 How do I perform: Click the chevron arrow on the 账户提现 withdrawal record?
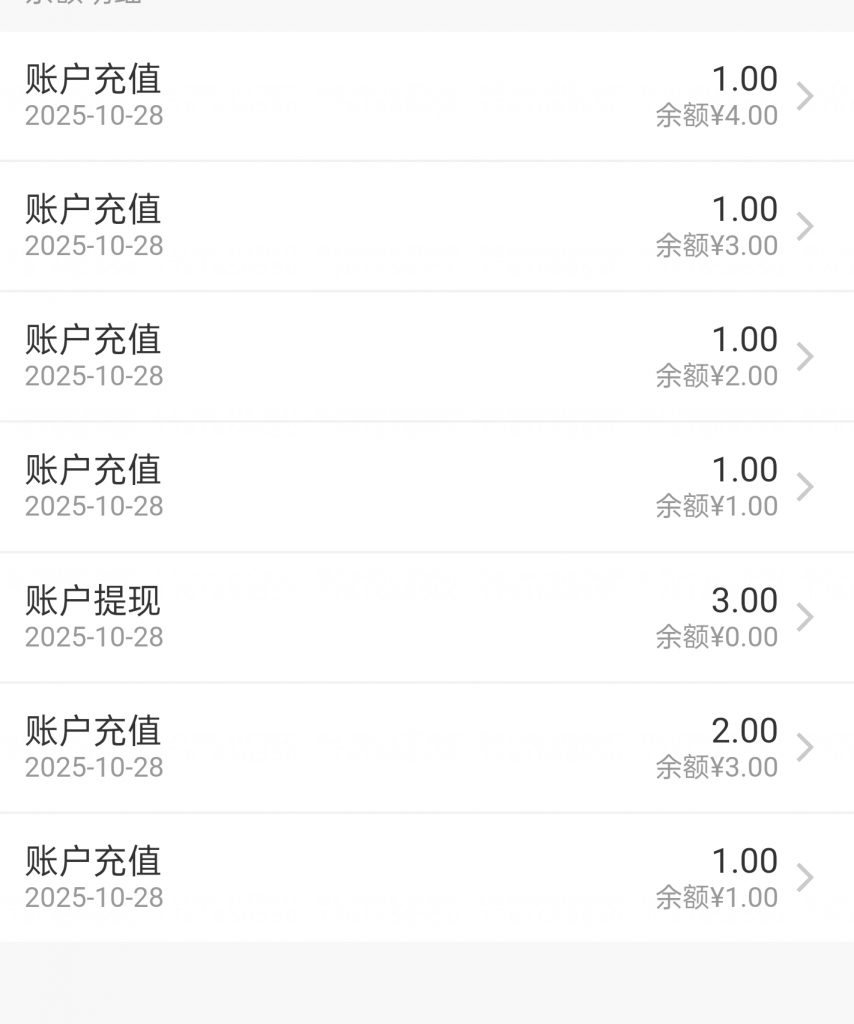point(805,617)
